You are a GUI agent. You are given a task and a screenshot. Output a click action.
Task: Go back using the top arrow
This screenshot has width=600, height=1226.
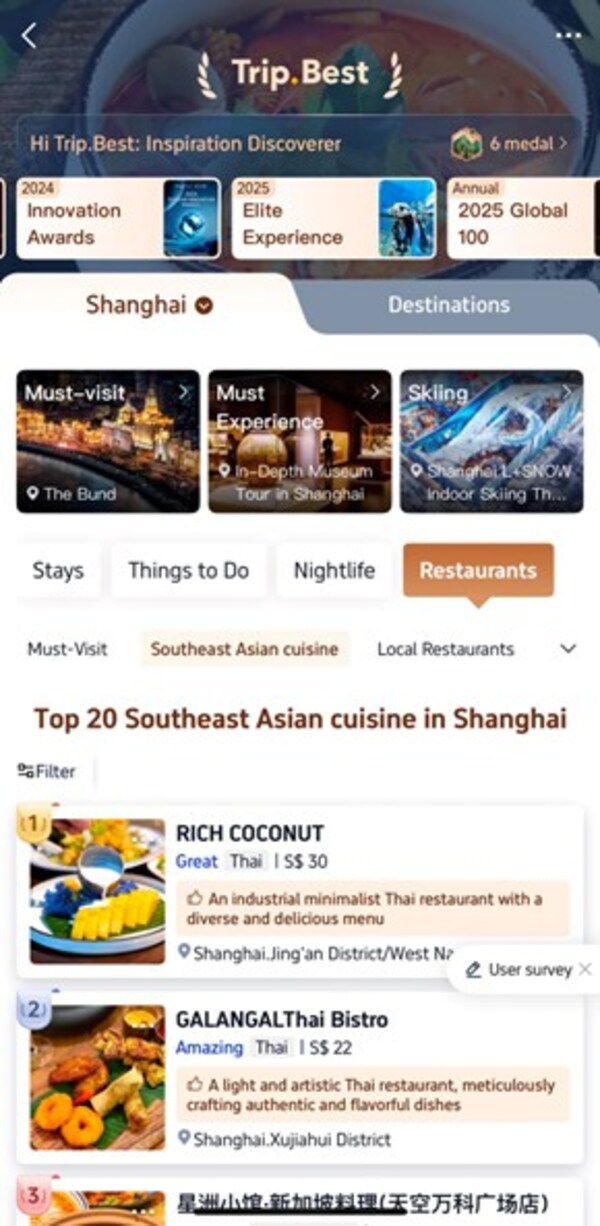29,36
